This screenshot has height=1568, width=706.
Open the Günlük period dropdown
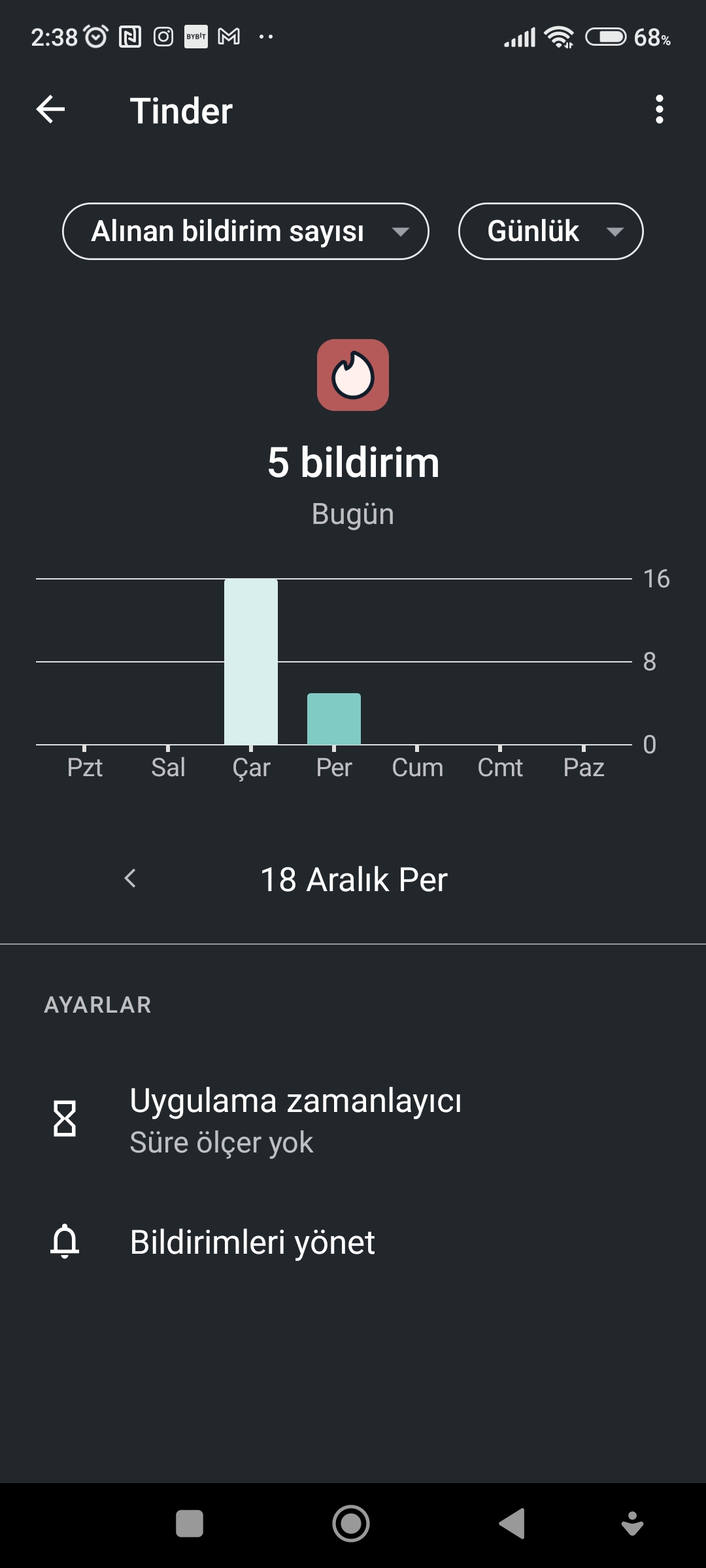[550, 231]
